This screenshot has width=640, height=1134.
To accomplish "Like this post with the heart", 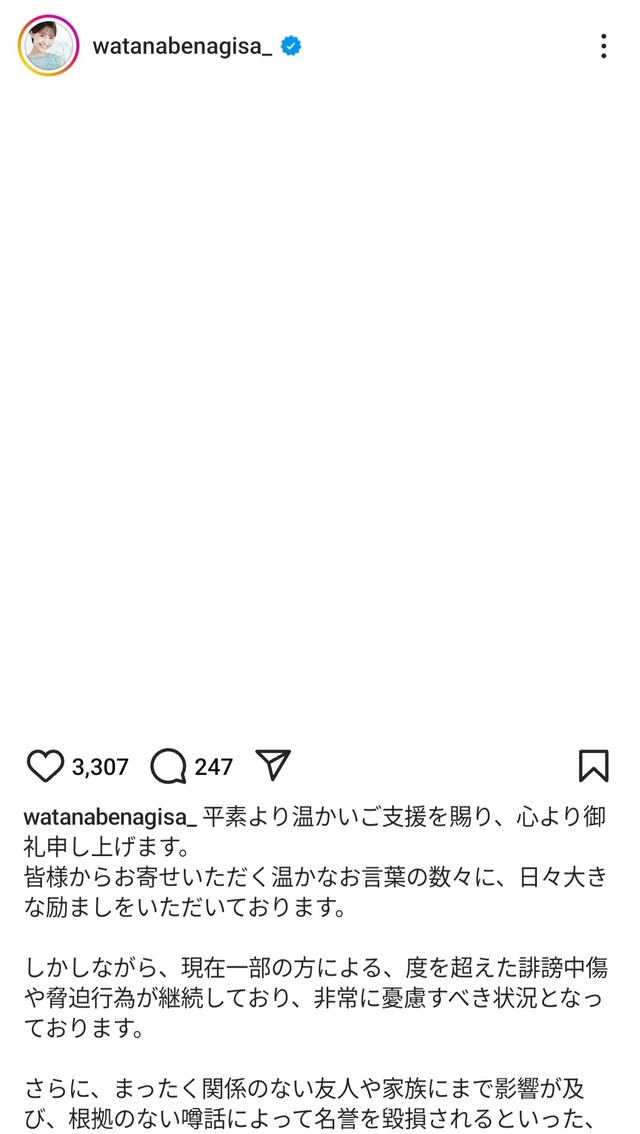I will pos(45,766).
